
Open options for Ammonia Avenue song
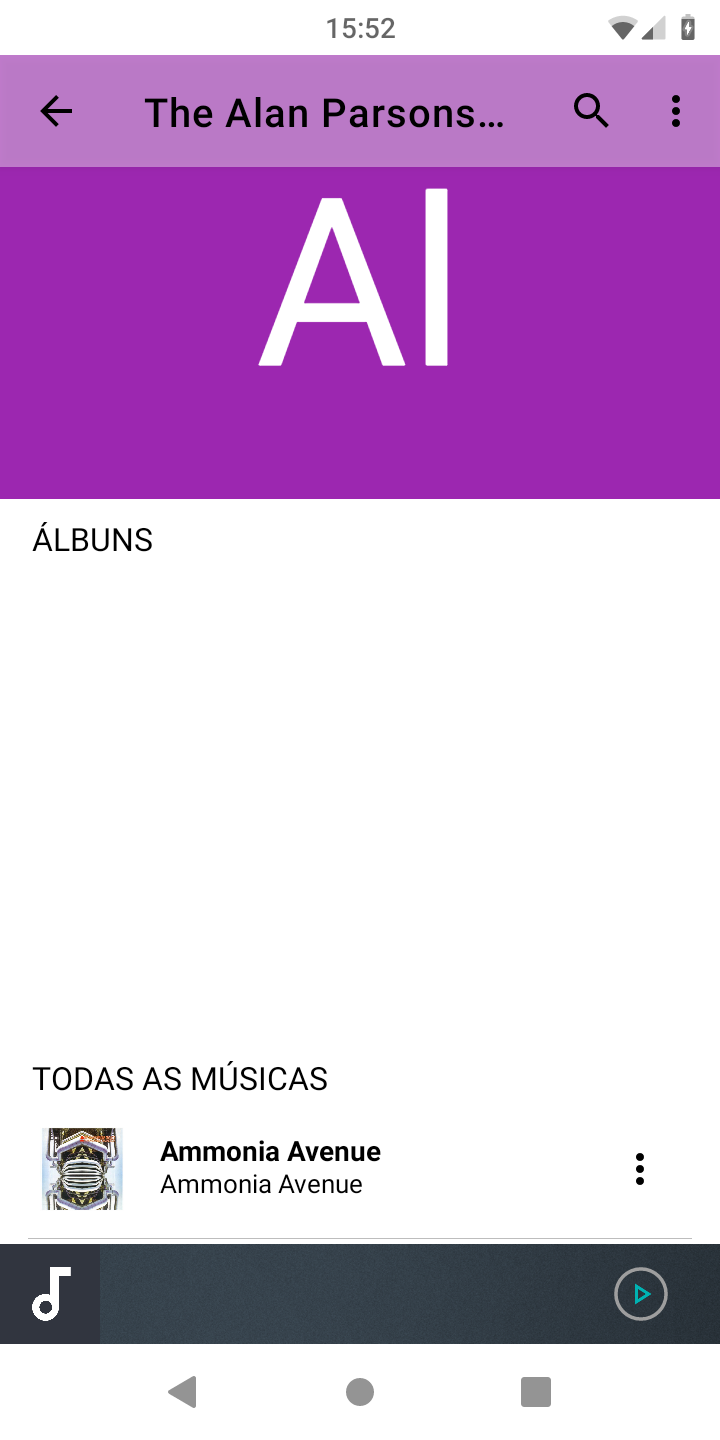[x=639, y=1167]
